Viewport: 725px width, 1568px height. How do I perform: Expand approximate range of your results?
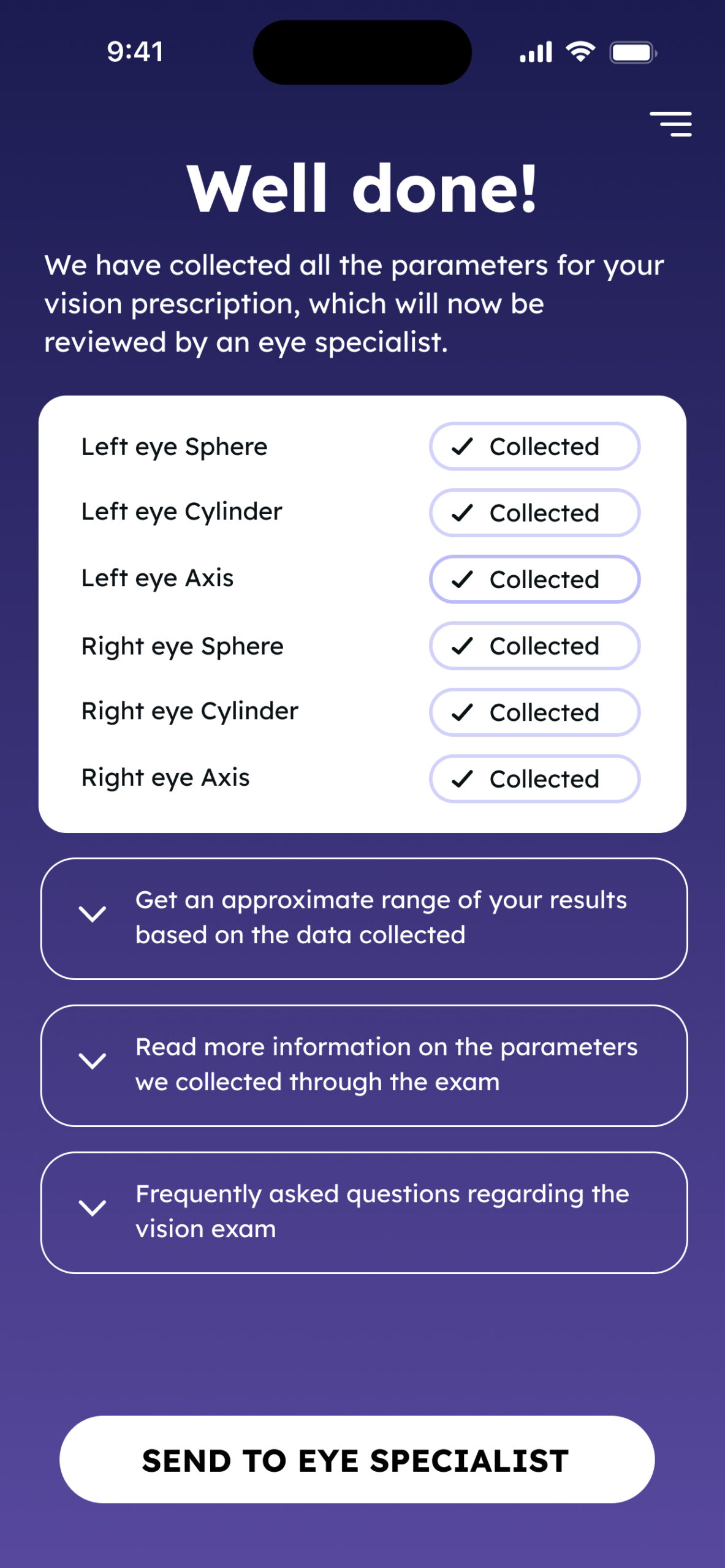[x=363, y=918]
